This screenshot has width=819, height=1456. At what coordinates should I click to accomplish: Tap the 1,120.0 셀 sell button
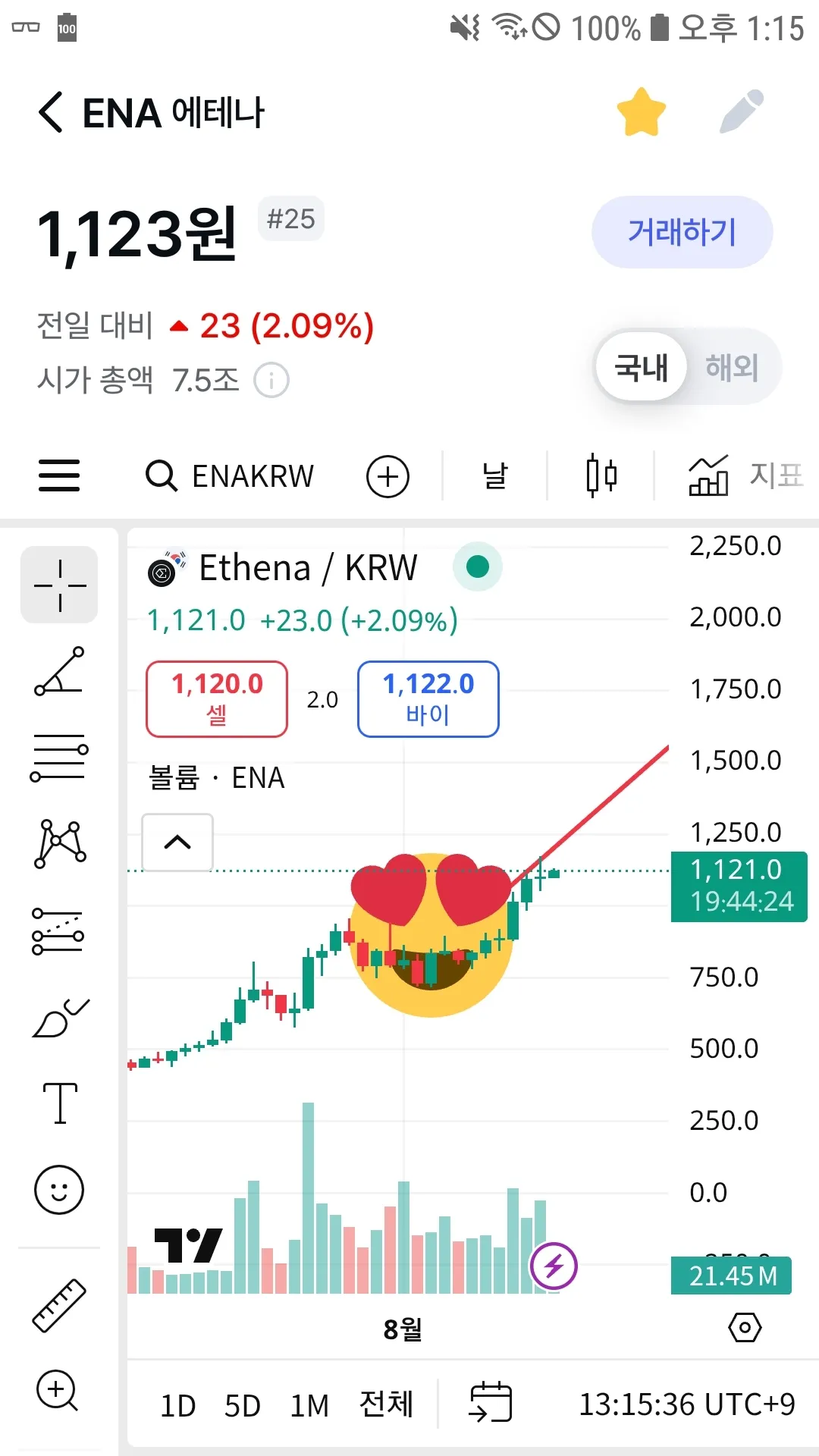217,698
